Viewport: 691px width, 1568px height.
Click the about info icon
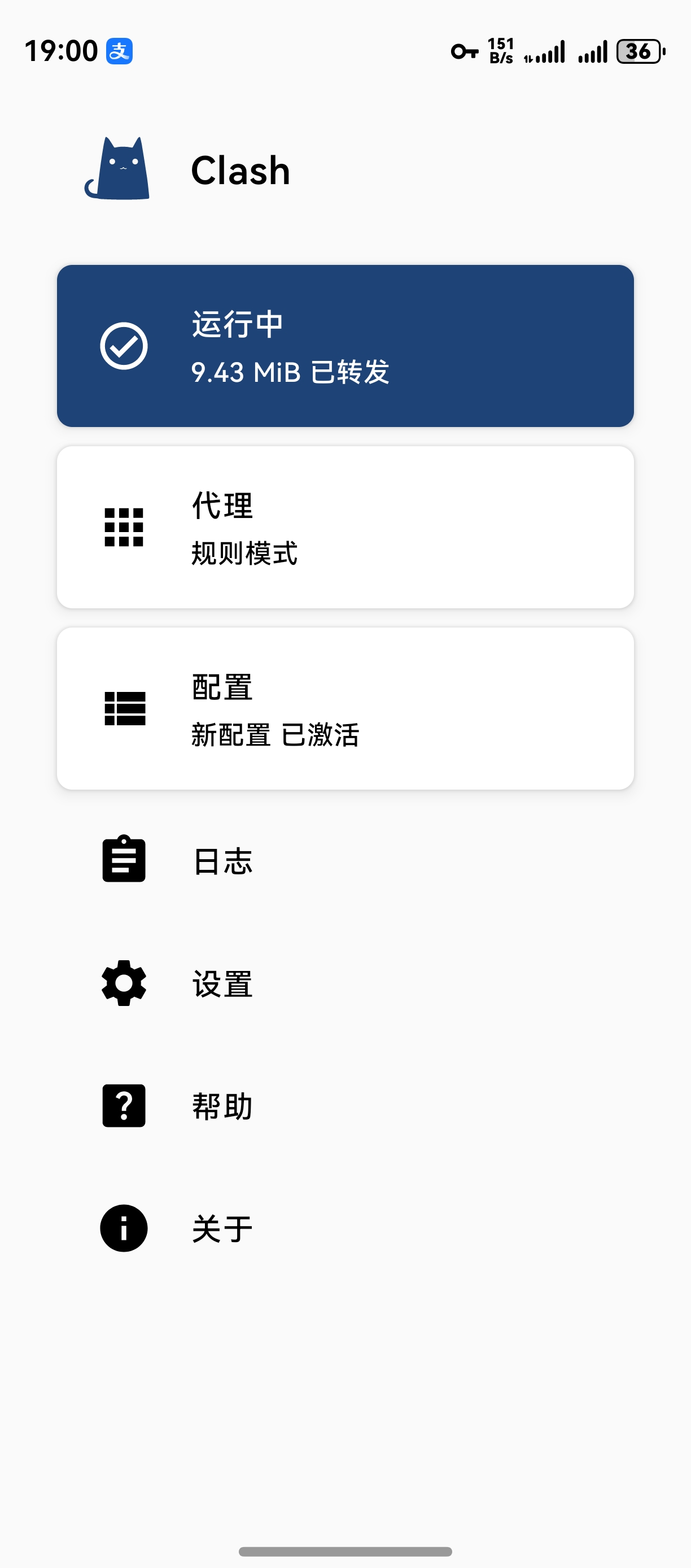(x=123, y=1227)
